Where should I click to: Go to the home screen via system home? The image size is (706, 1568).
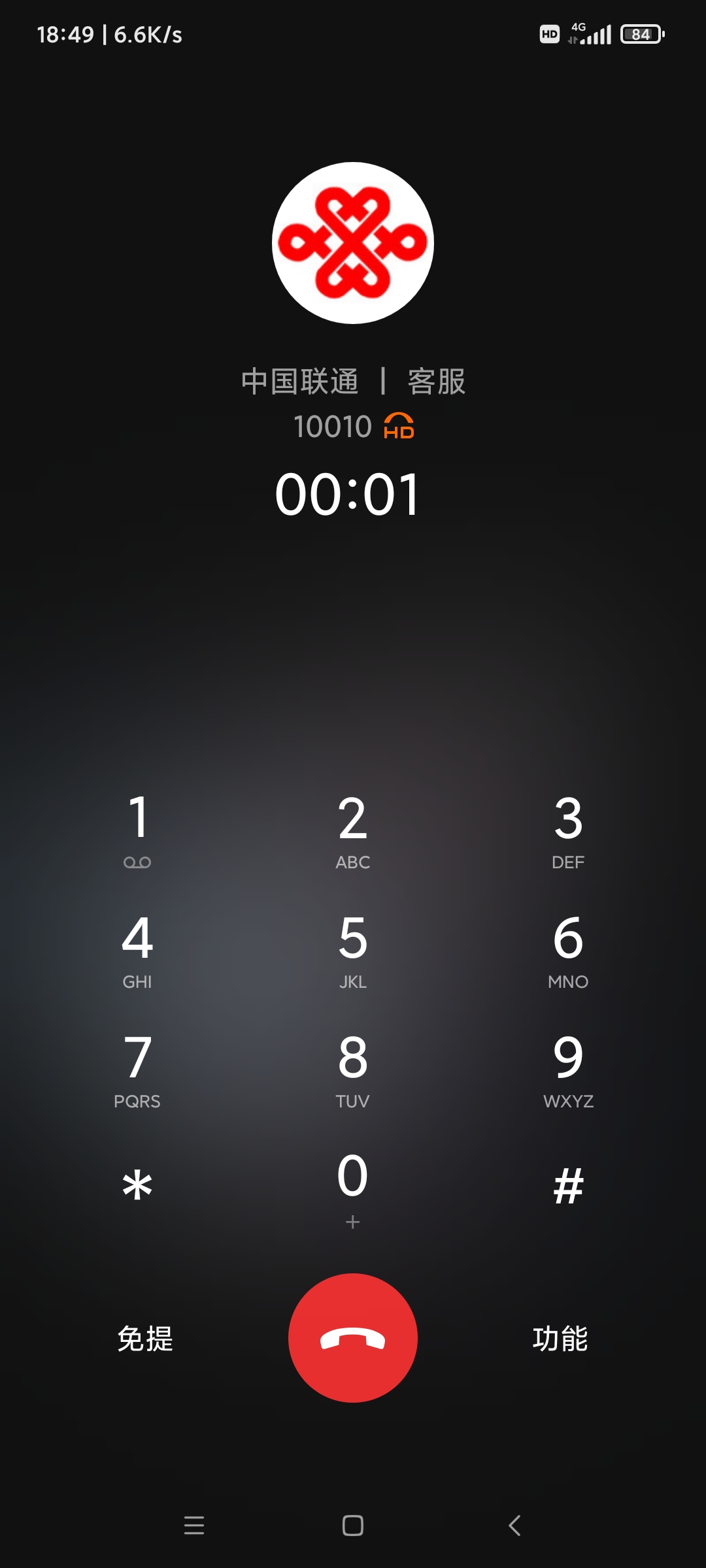coord(353,1526)
